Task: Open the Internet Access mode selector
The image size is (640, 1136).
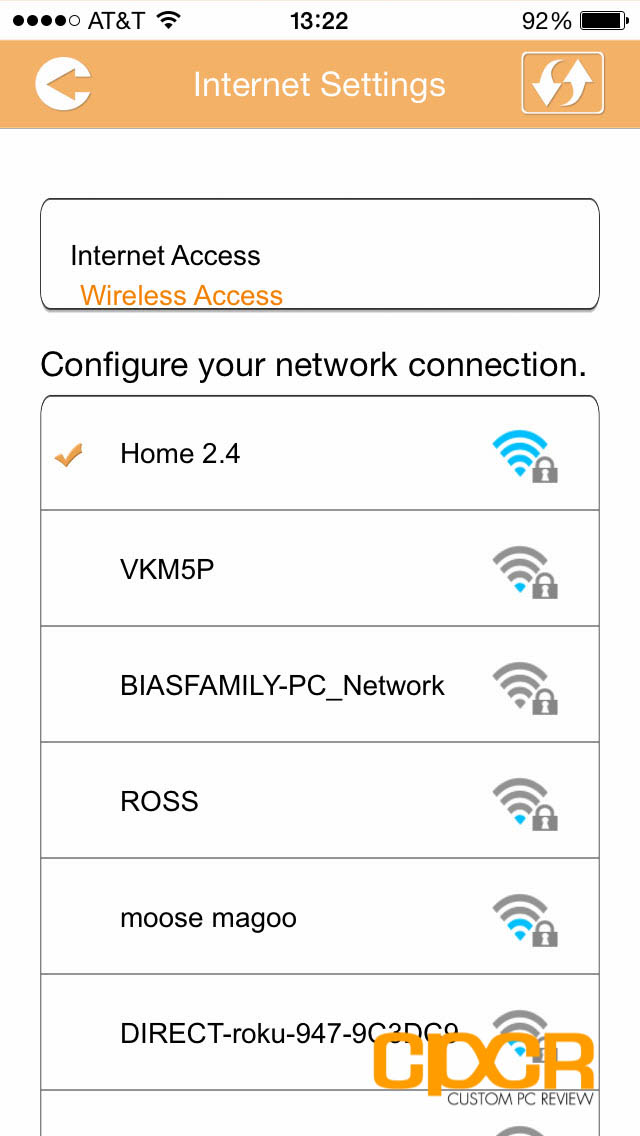Action: coord(320,255)
